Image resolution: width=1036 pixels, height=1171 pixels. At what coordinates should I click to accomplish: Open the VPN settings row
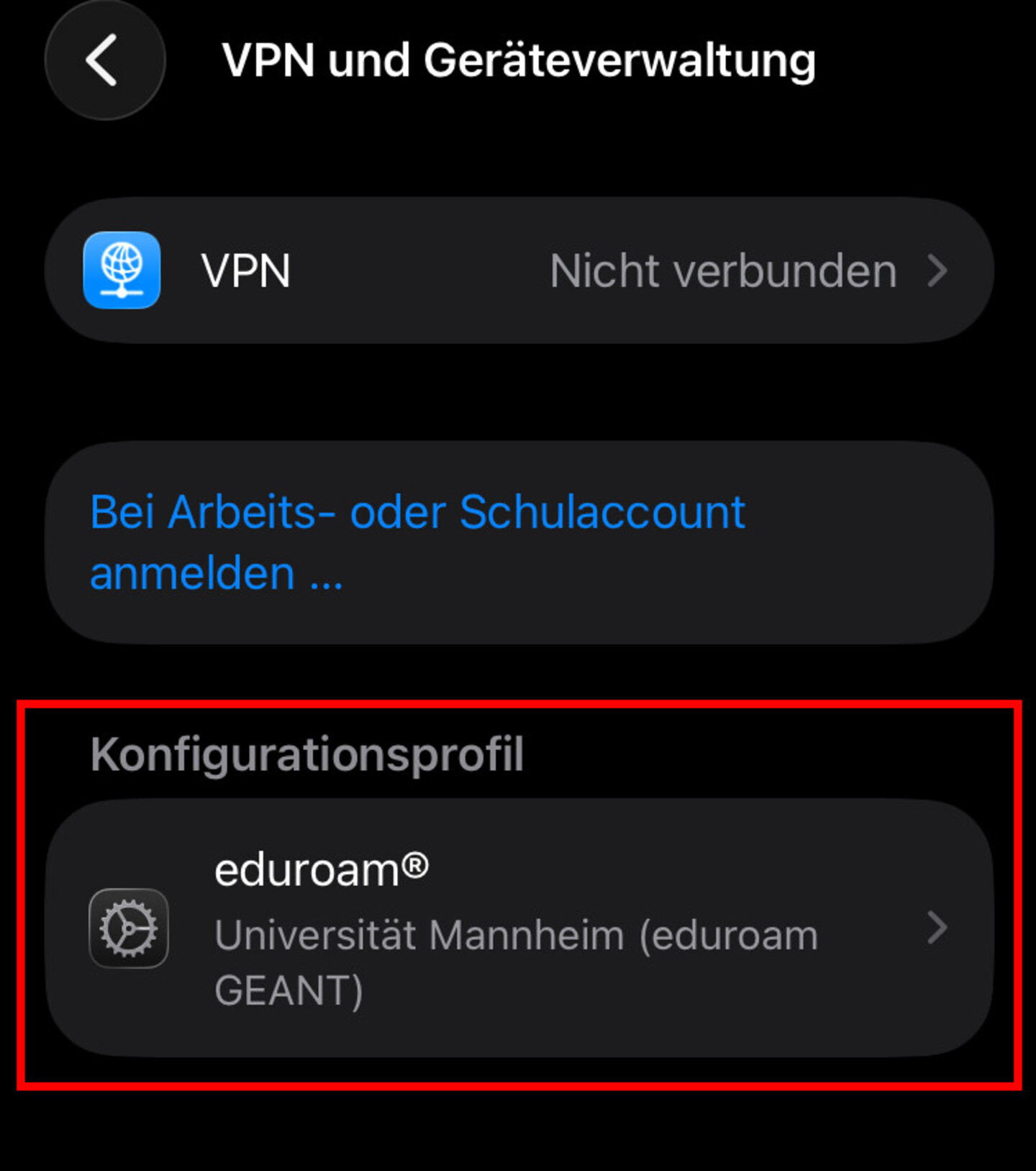518,271
